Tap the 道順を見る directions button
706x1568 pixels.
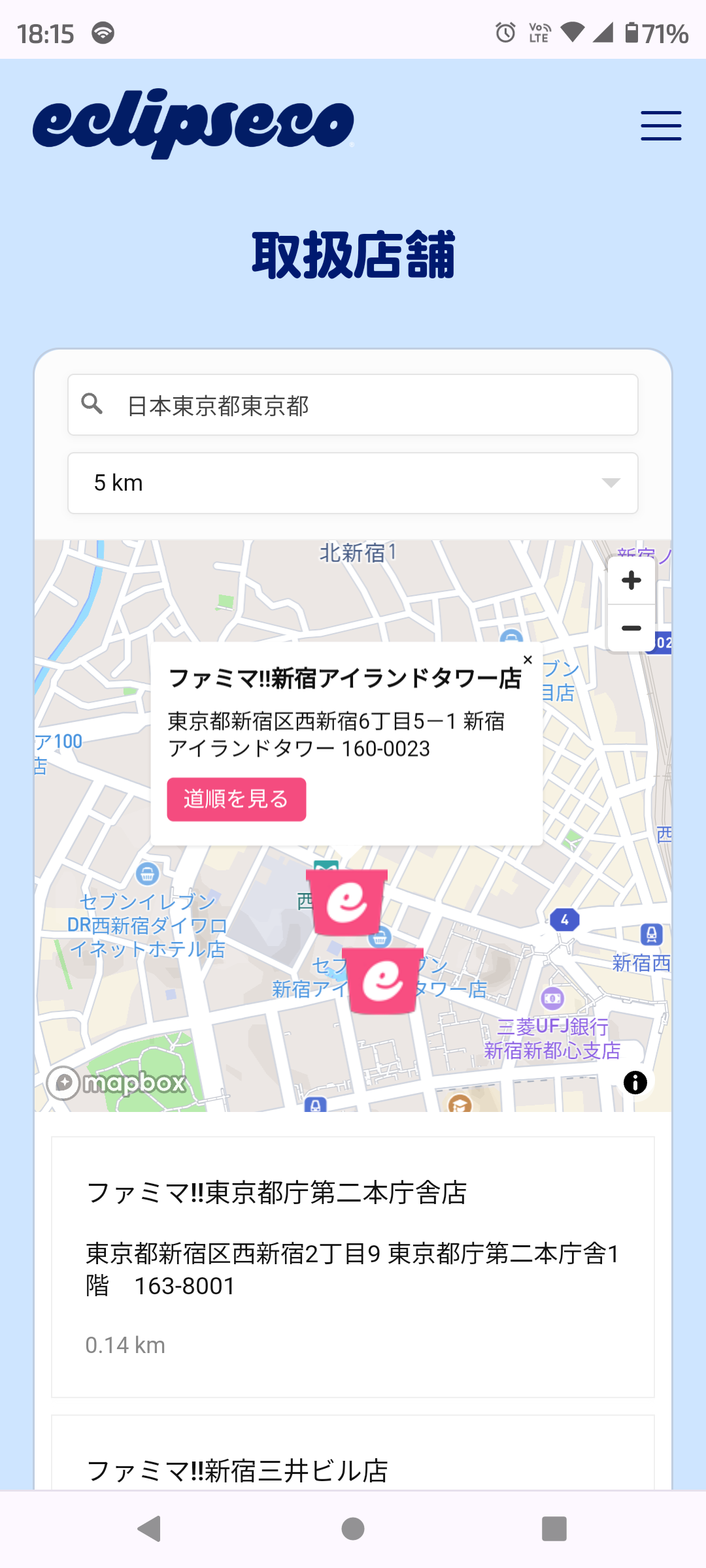point(236,799)
